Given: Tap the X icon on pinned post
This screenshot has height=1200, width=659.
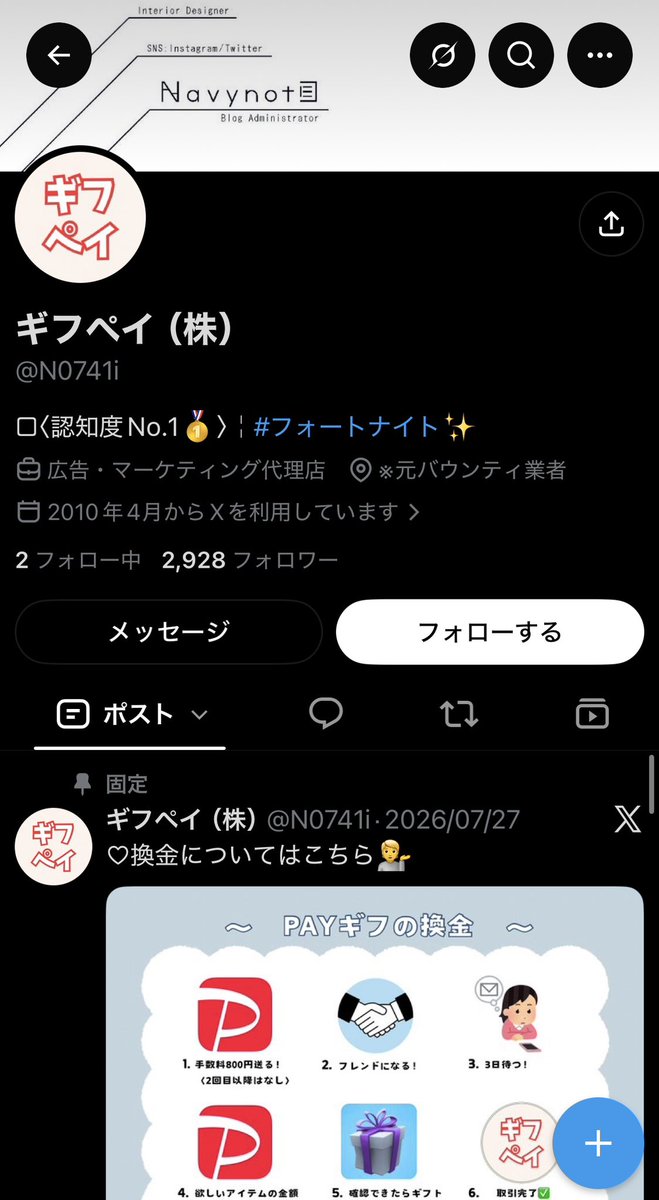Looking at the screenshot, I should click(x=627, y=821).
